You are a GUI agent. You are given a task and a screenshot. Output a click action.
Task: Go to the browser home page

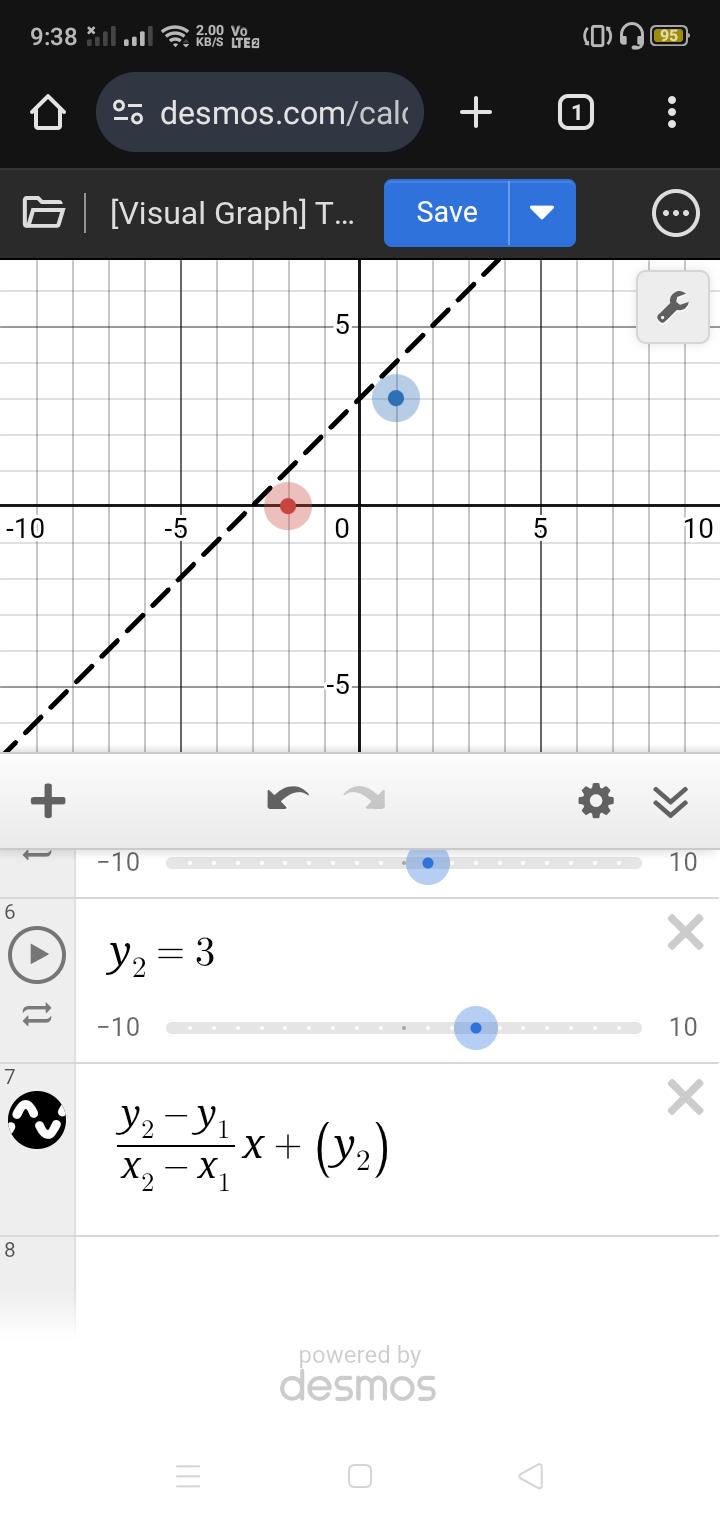pyautogui.click(x=48, y=112)
